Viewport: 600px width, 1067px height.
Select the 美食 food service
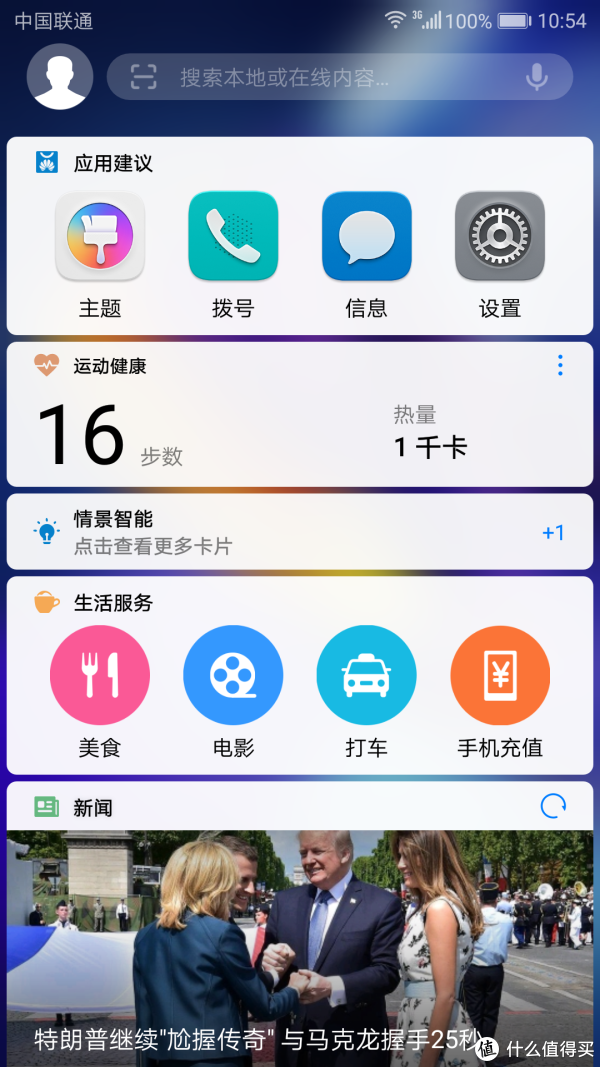(100, 675)
